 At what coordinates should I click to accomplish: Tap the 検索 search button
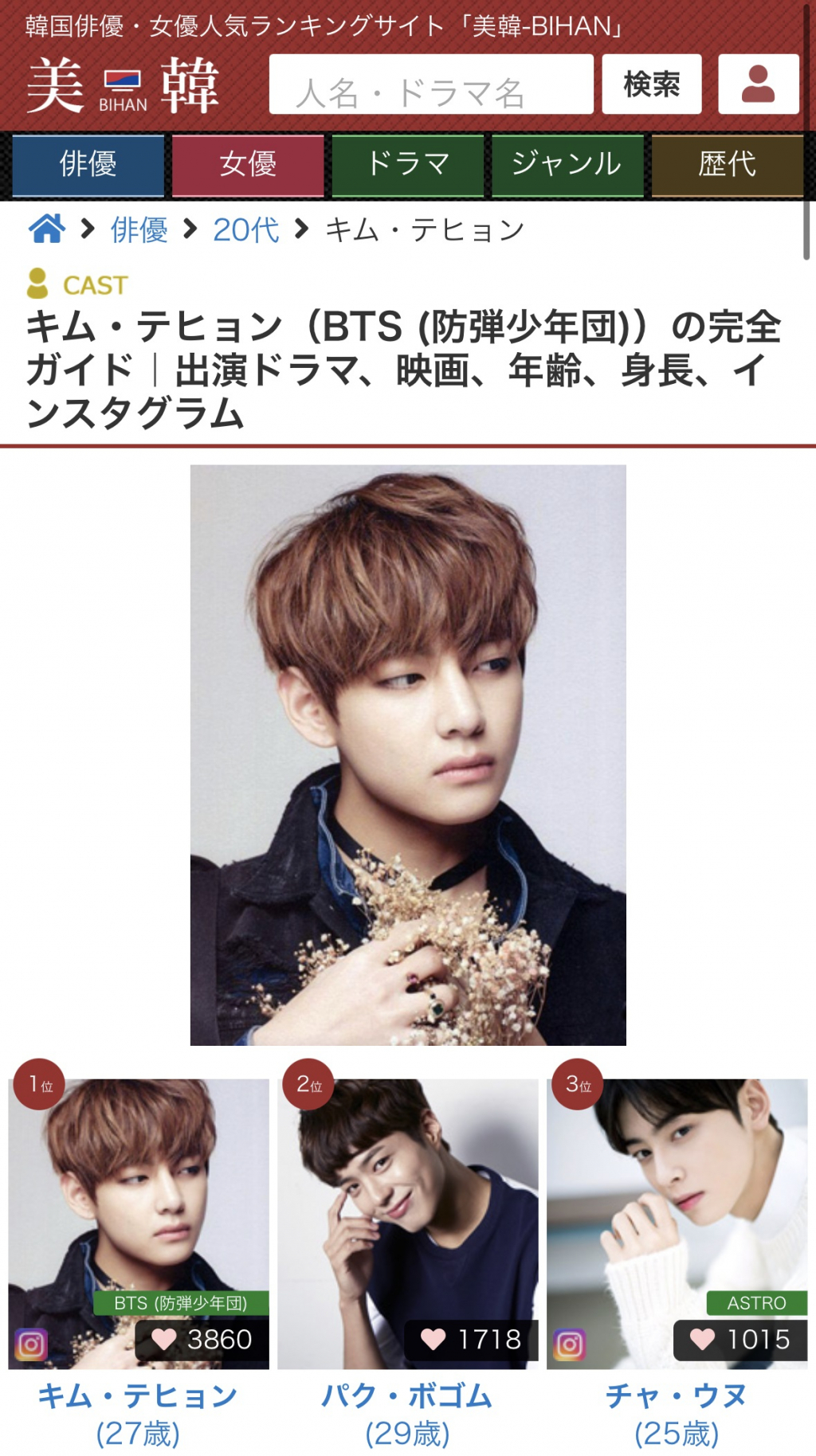[x=651, y=84]
